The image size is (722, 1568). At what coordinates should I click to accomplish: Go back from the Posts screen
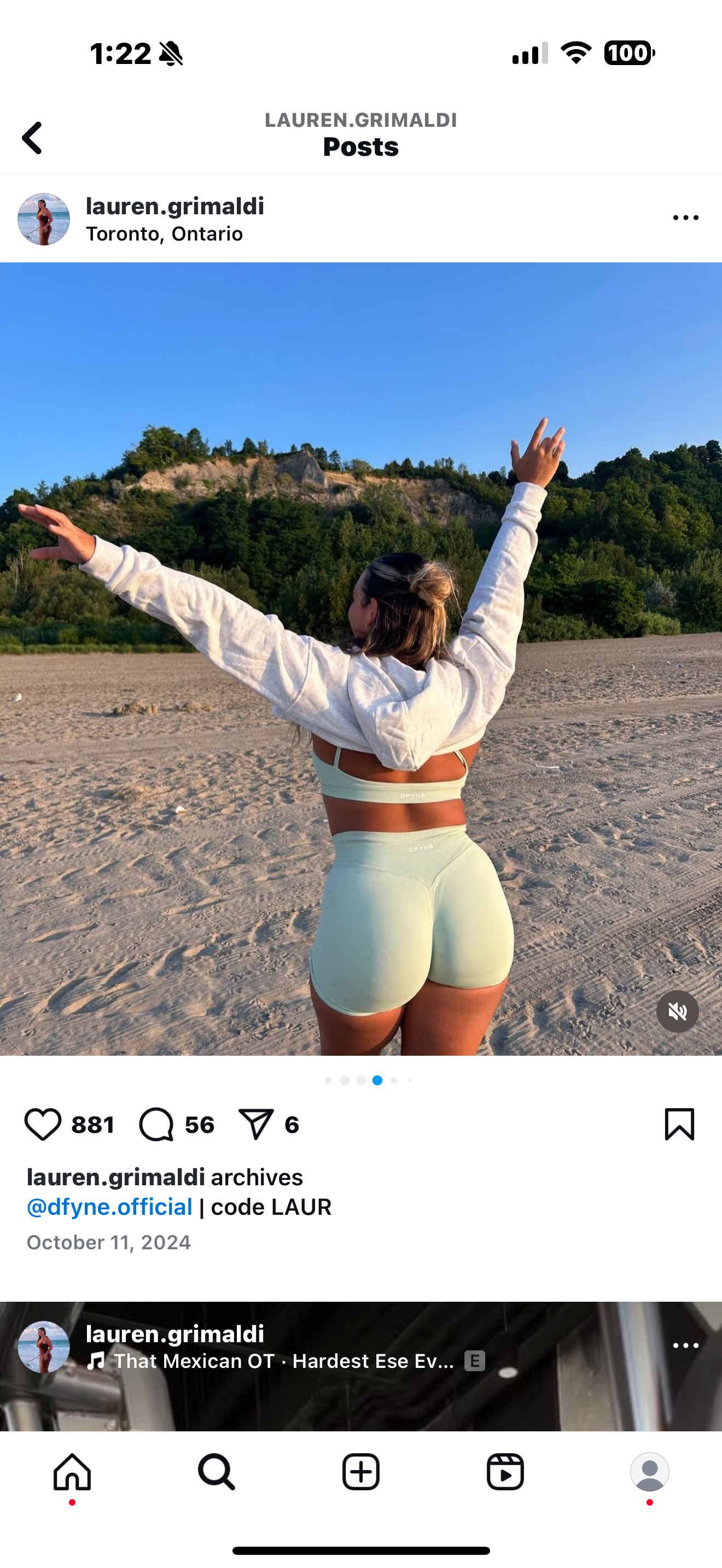coord(32,138)
